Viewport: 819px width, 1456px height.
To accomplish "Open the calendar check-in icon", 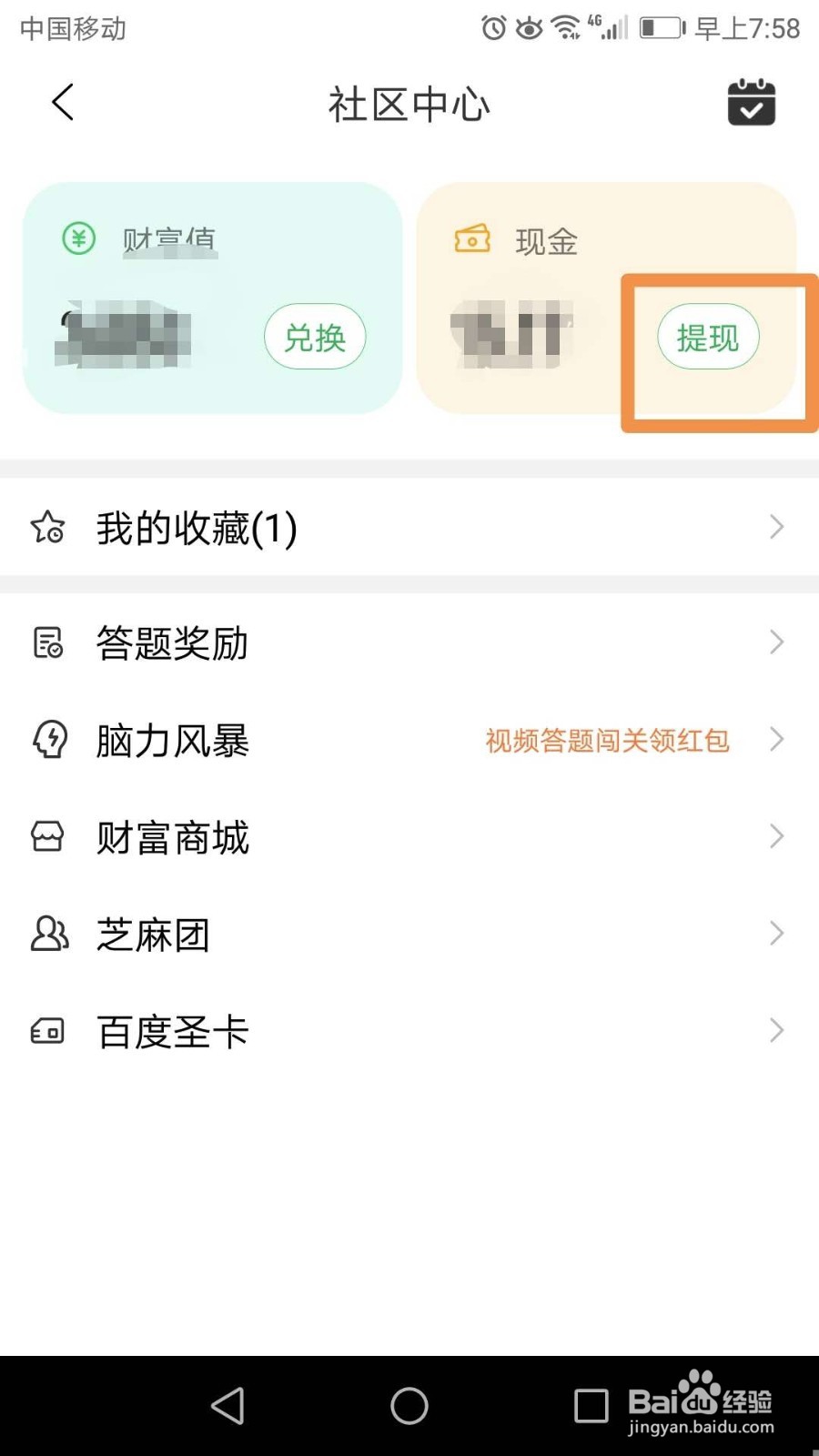I will coord(751,103).
